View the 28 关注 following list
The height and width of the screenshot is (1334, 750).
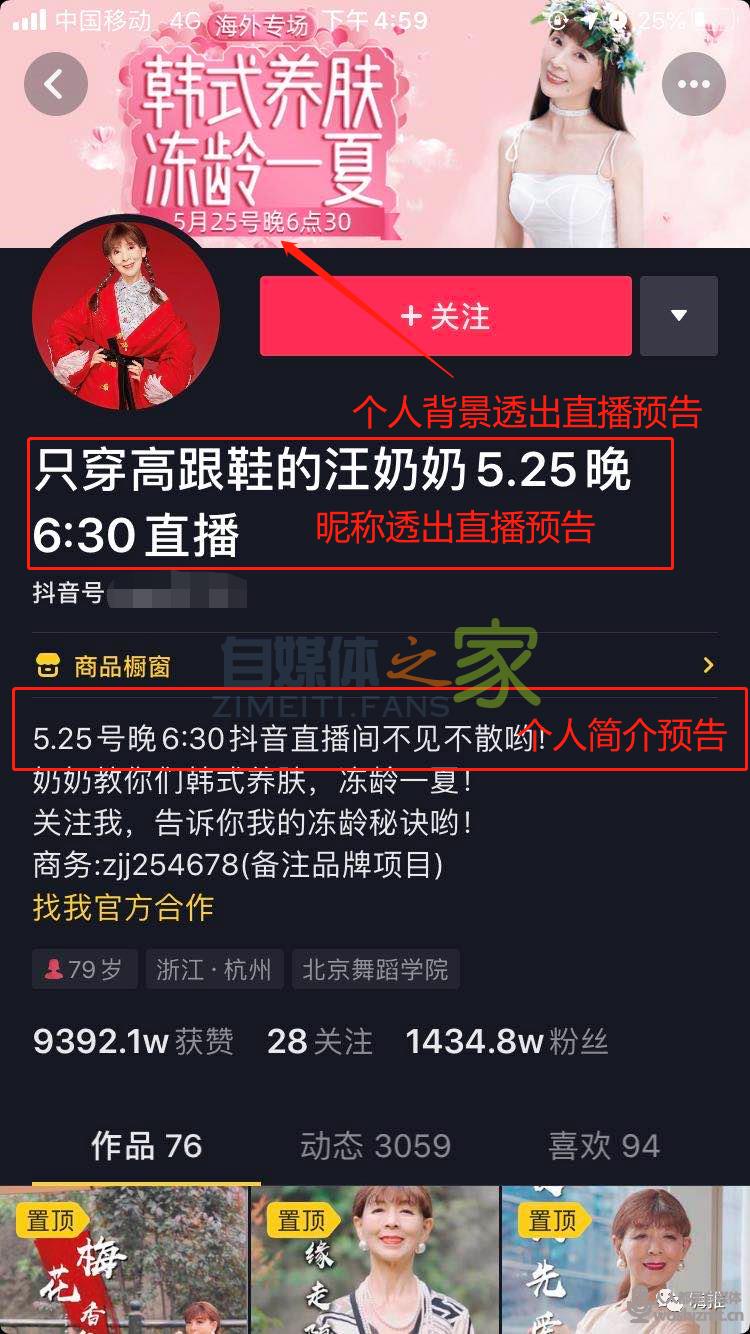pos(320,1042)
